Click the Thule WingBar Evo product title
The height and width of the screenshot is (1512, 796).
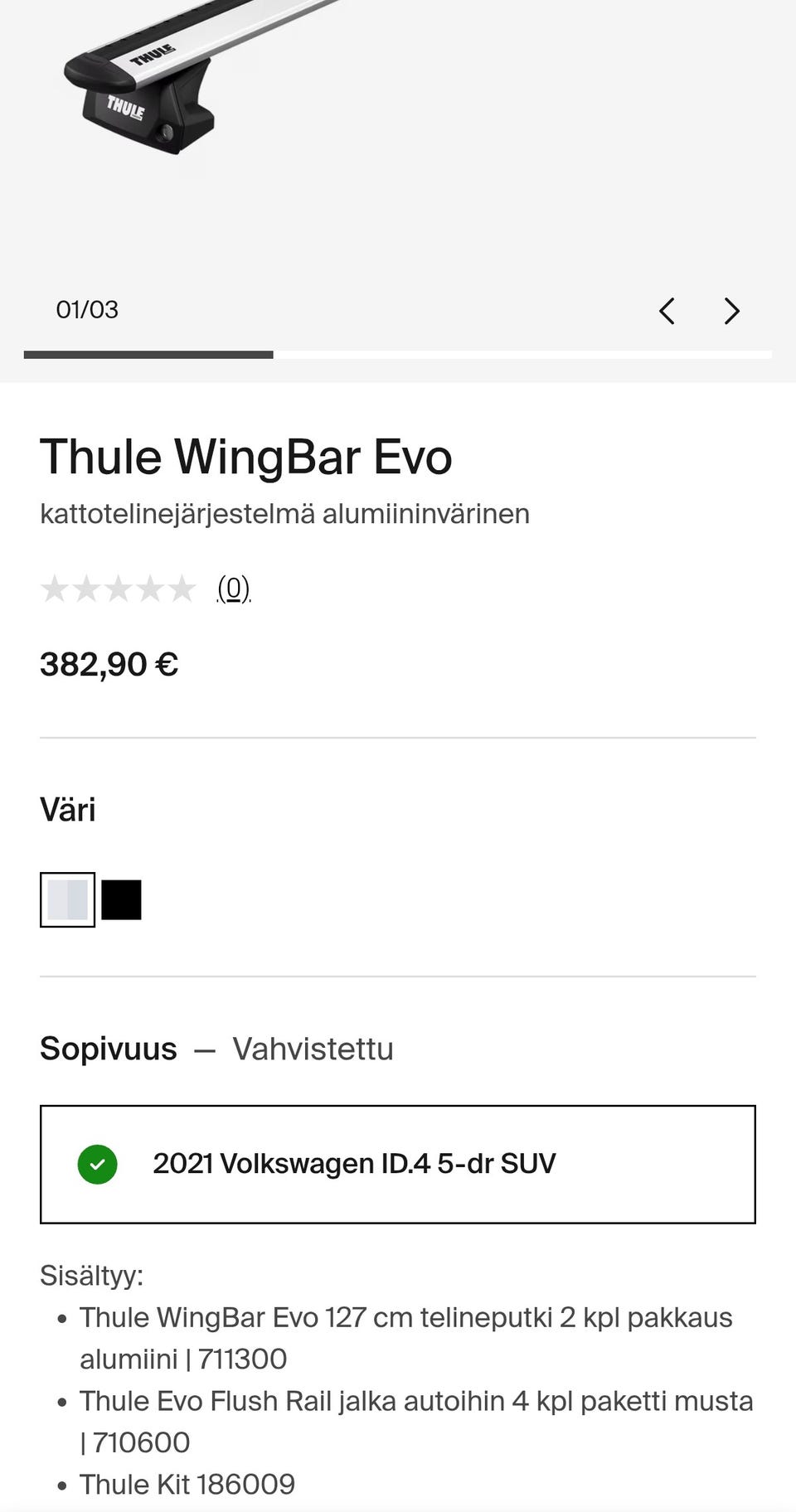pyautogui.click(x=246, y=457)
